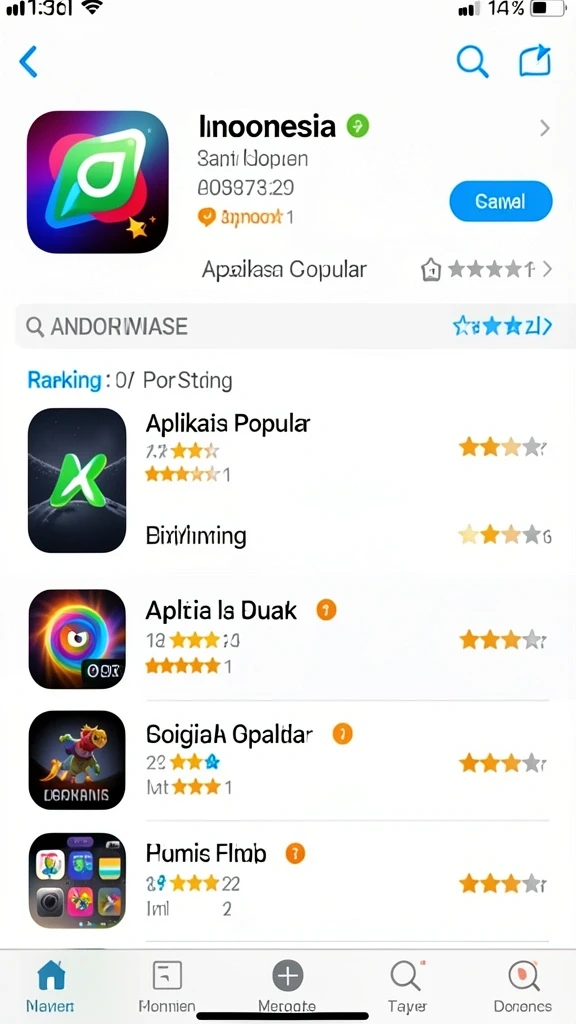This screenshot has width=576, height=1024.
Task: Open the Aplikais Popular app row
Action: tap(288, 480)
